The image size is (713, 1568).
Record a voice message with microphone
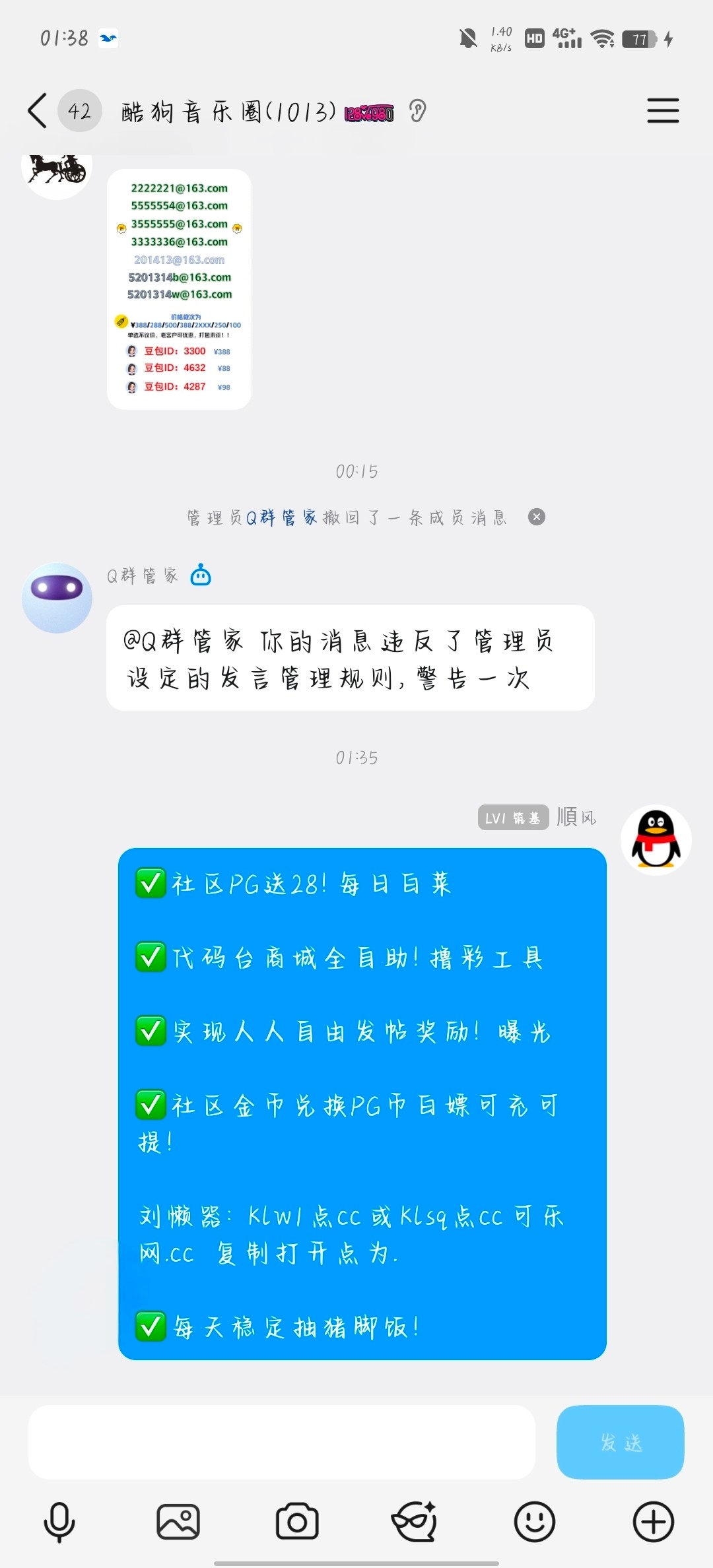[x=59, y=1522]
